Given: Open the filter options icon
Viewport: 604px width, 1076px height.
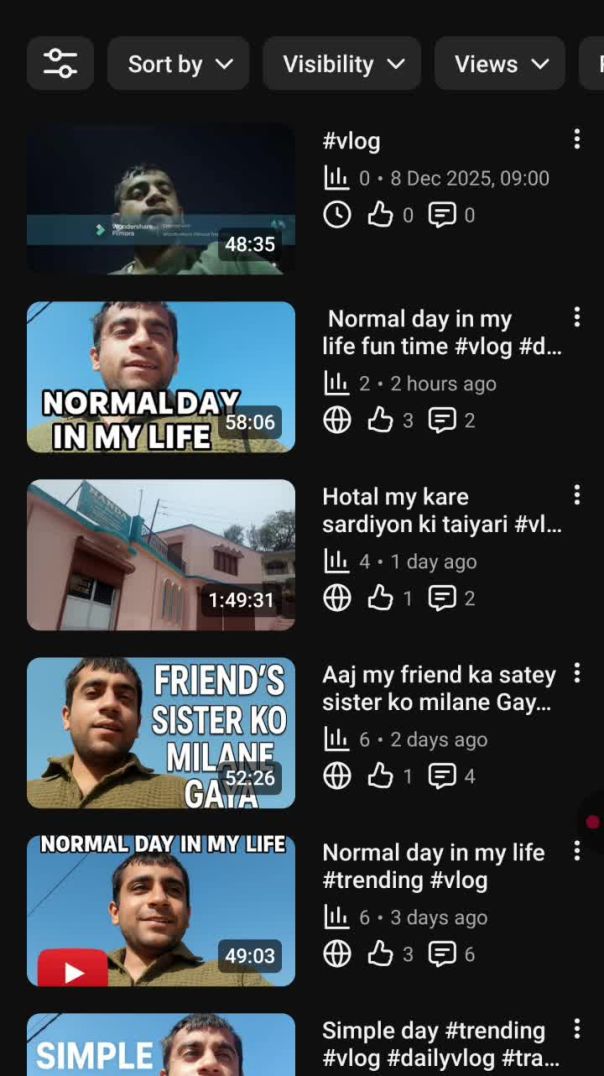Looking at the screenshot, I should (60, 64).
